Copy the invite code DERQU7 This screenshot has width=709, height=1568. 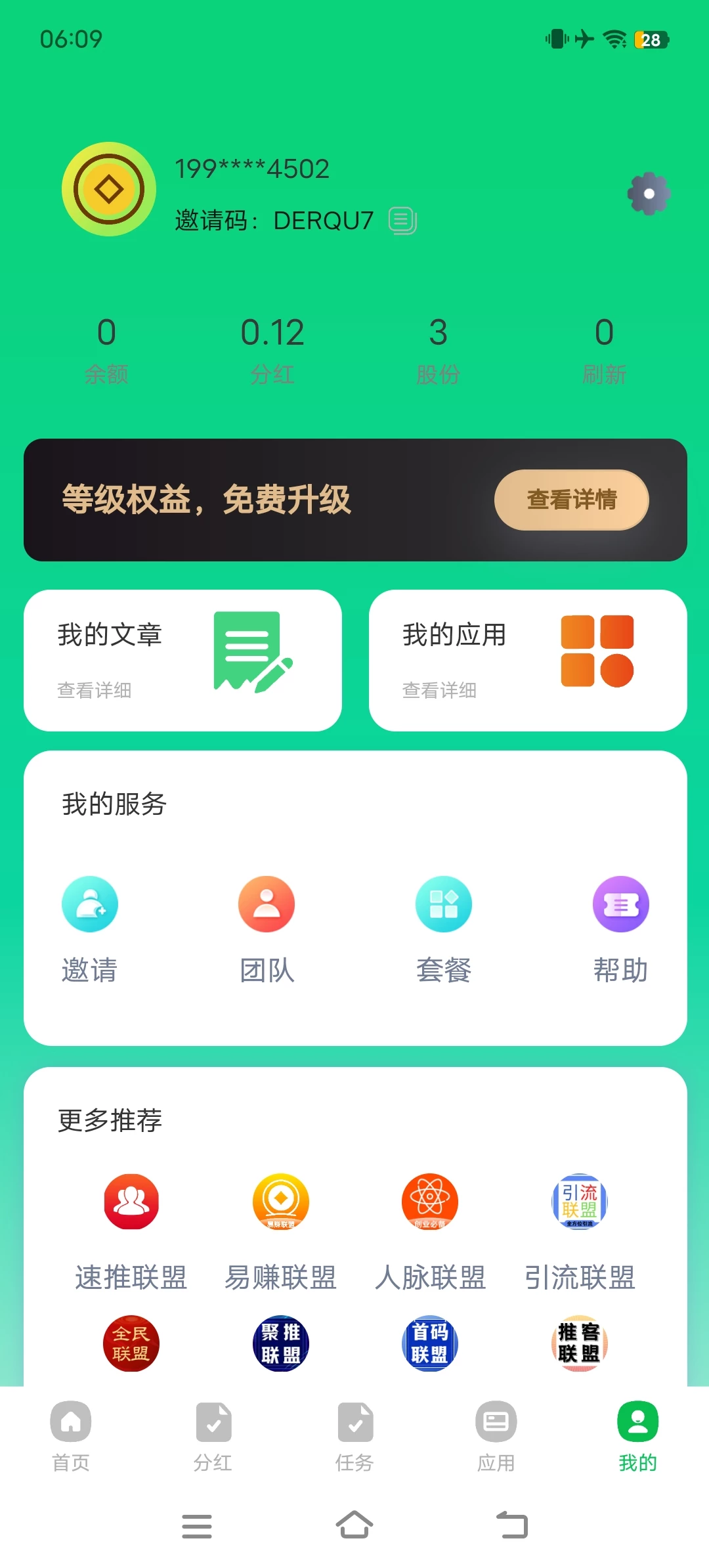point(402,219)
